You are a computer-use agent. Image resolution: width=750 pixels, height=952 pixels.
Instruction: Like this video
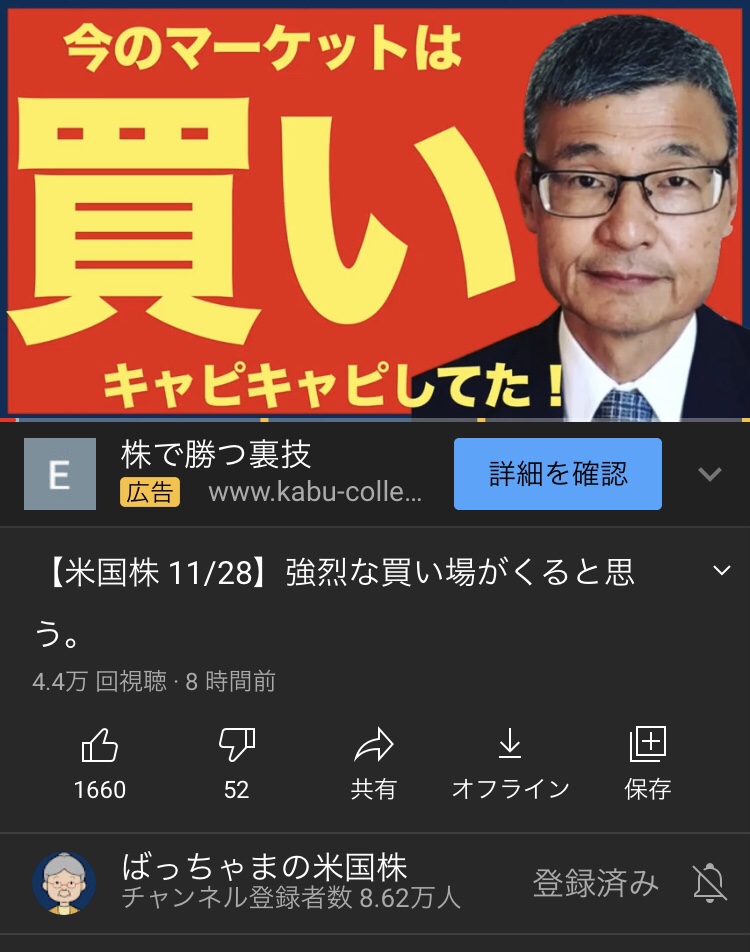click(x=100, y=762)
